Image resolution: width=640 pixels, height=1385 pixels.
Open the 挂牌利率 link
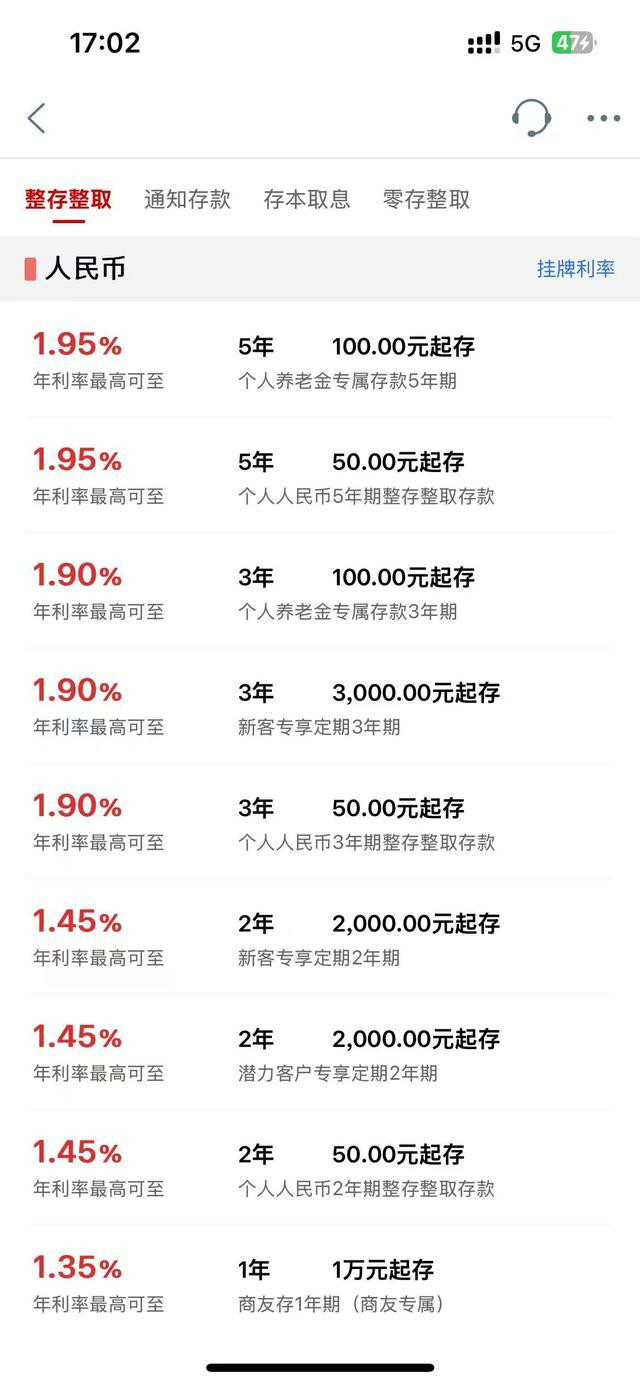click(576, 268)
